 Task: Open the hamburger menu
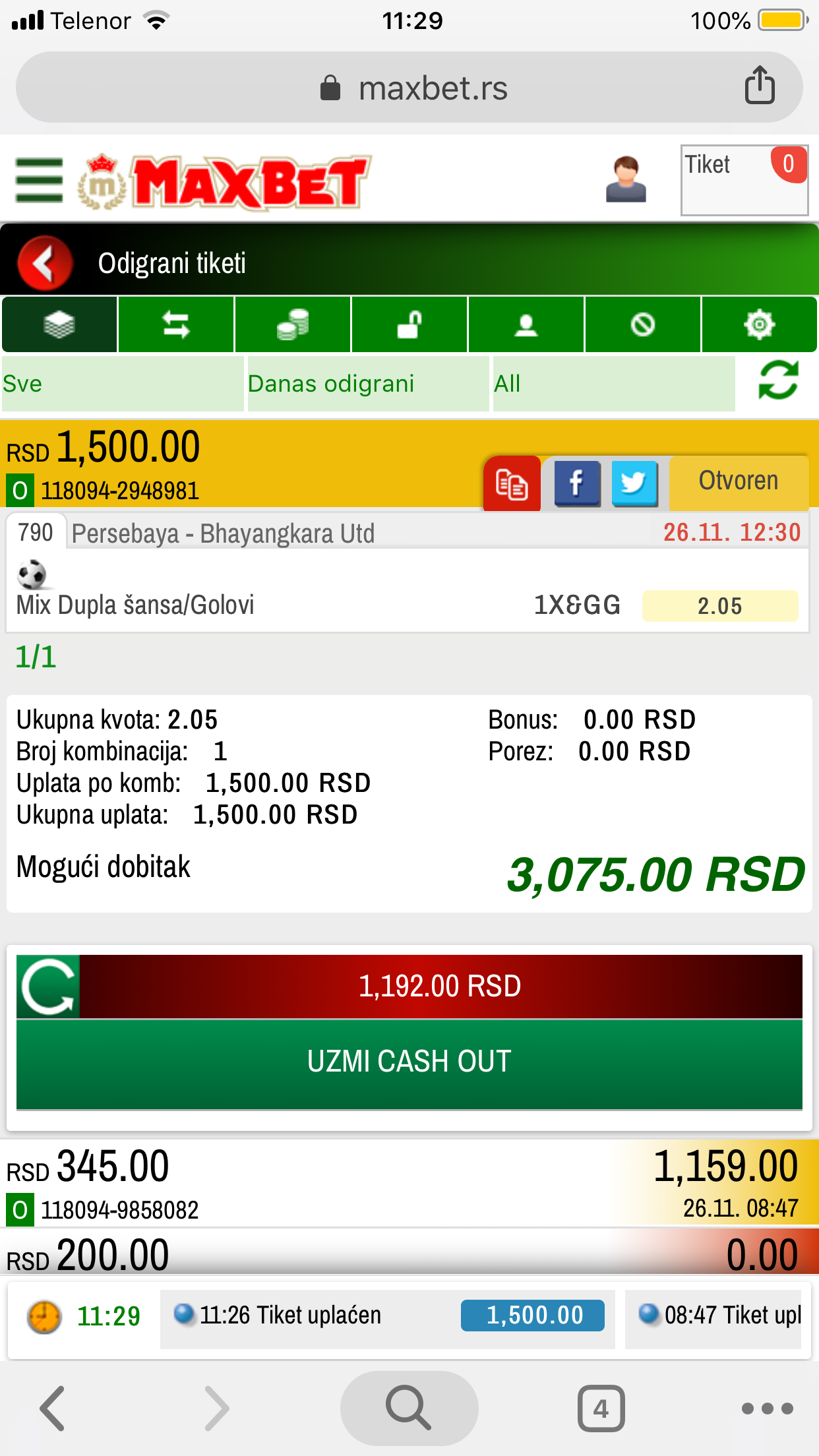click(39, 180)
